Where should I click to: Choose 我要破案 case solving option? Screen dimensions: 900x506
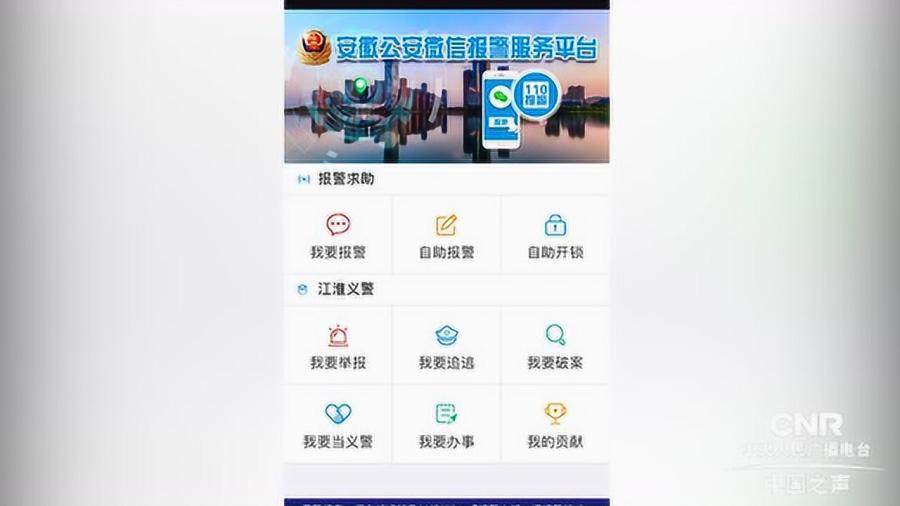[x=555, y=346]
